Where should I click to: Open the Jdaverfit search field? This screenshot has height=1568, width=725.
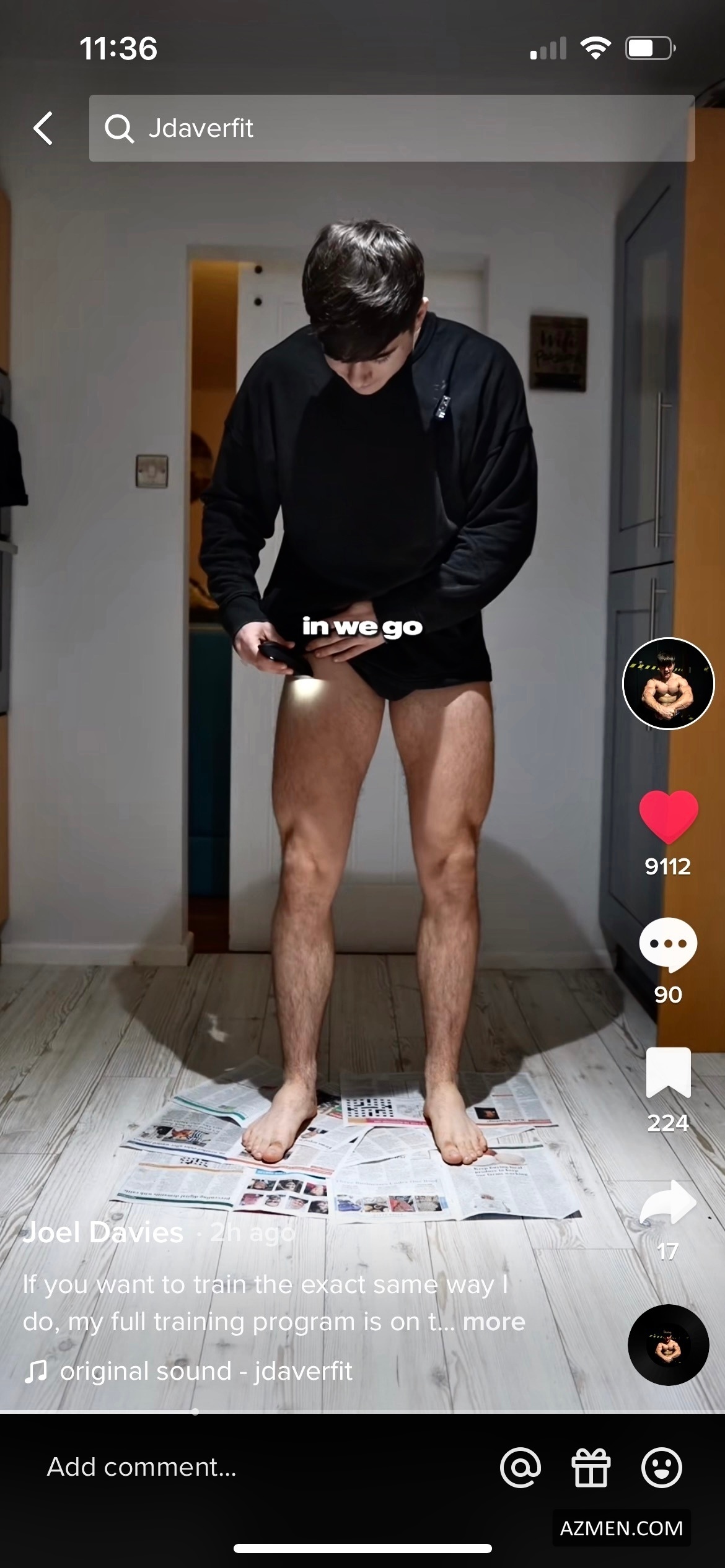pos(392,128)
